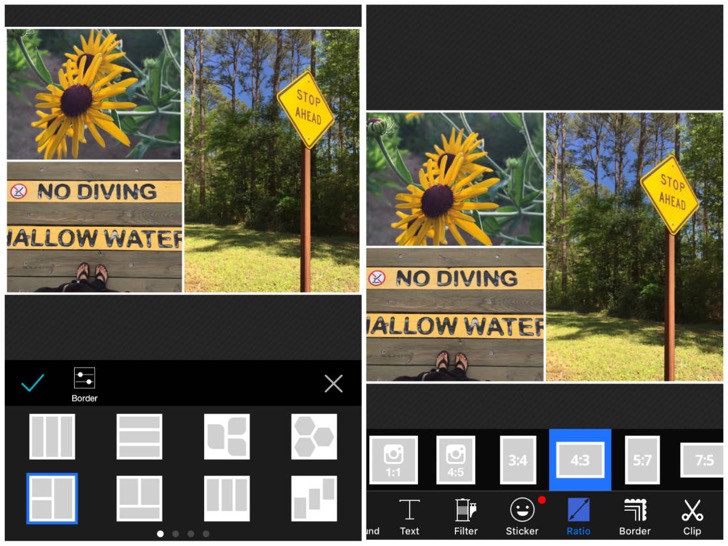Open the Clip scissors tool
Screen dimensions: 728x546
click(x=692, y=516)
